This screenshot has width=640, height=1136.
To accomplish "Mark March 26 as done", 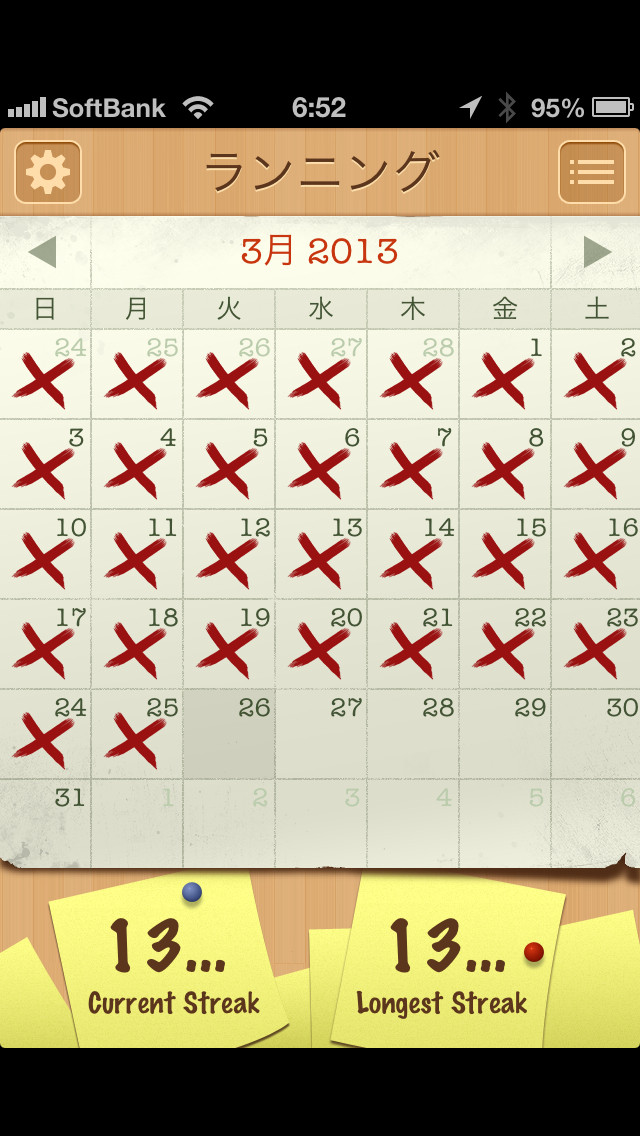I will [x=229, y=735].
